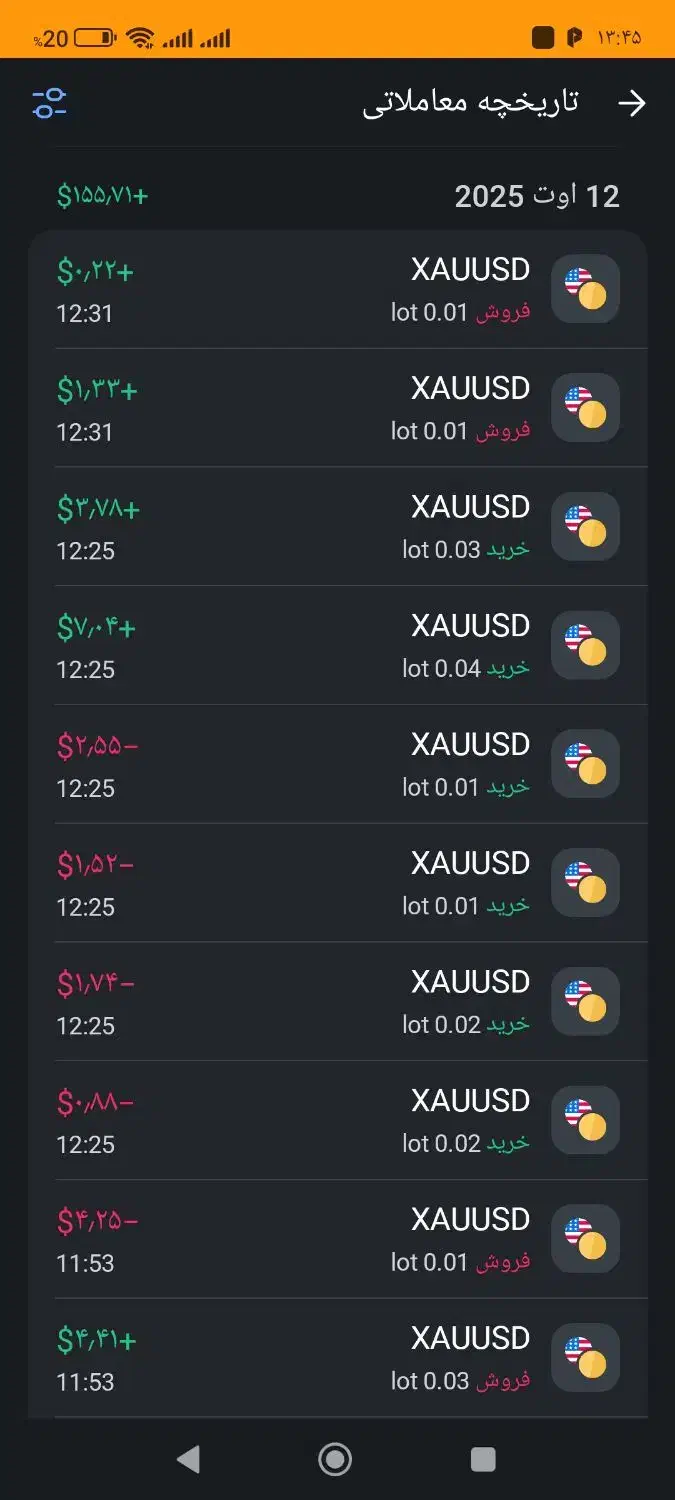Viewport: 675px width, 1500px height.
Task: Tap the system home button
Action: (x=335, y=1459)
